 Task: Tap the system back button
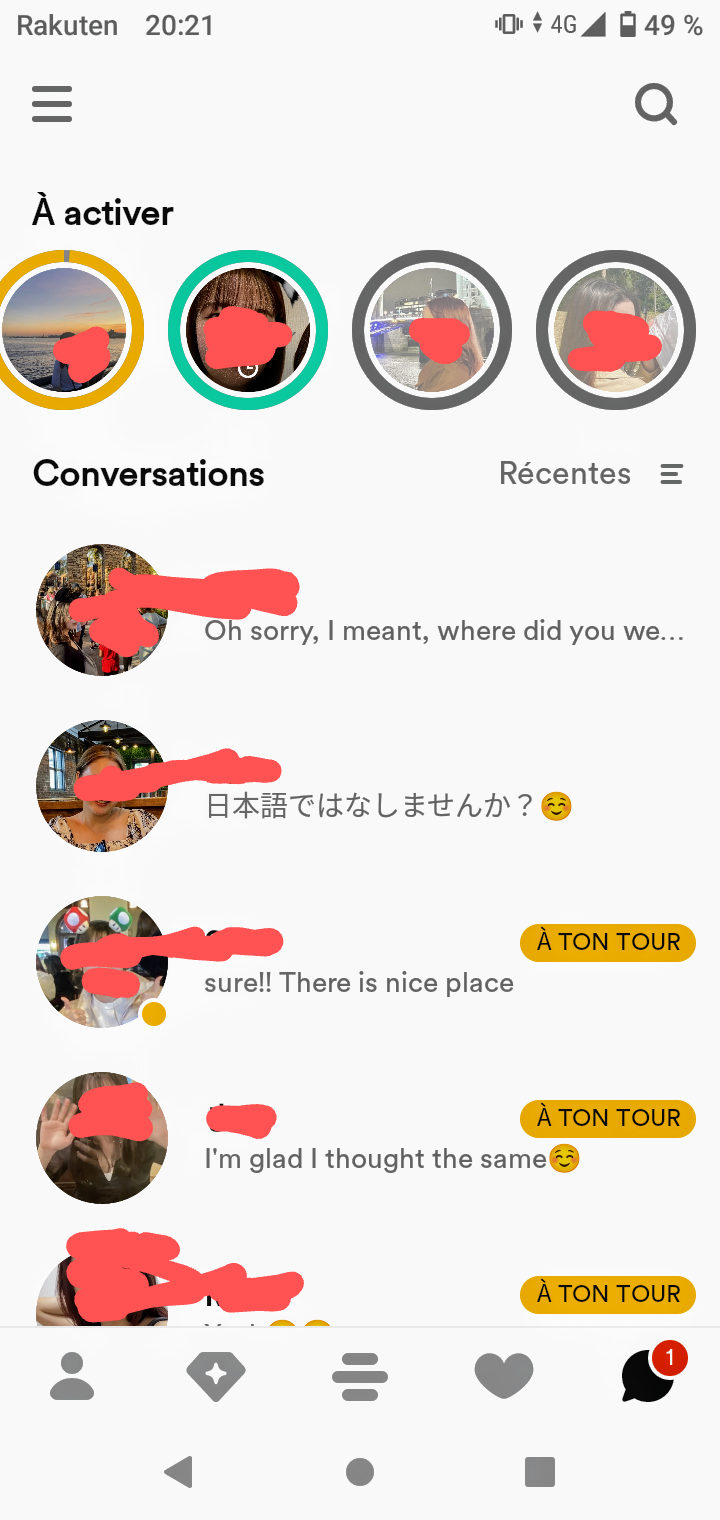[x=179, y=1472]
